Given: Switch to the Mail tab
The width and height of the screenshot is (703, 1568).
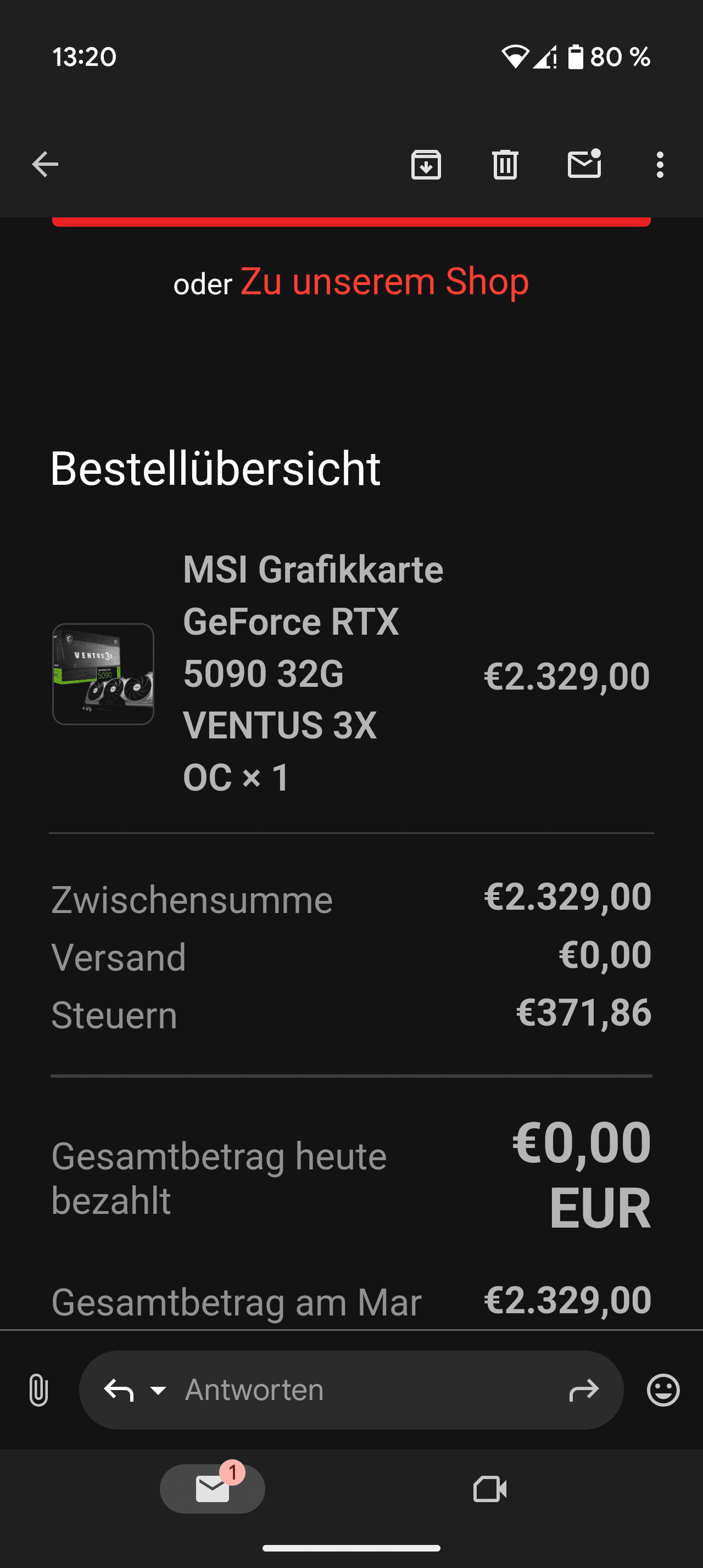Looking at the screenshot, I should pos(212,1489).
